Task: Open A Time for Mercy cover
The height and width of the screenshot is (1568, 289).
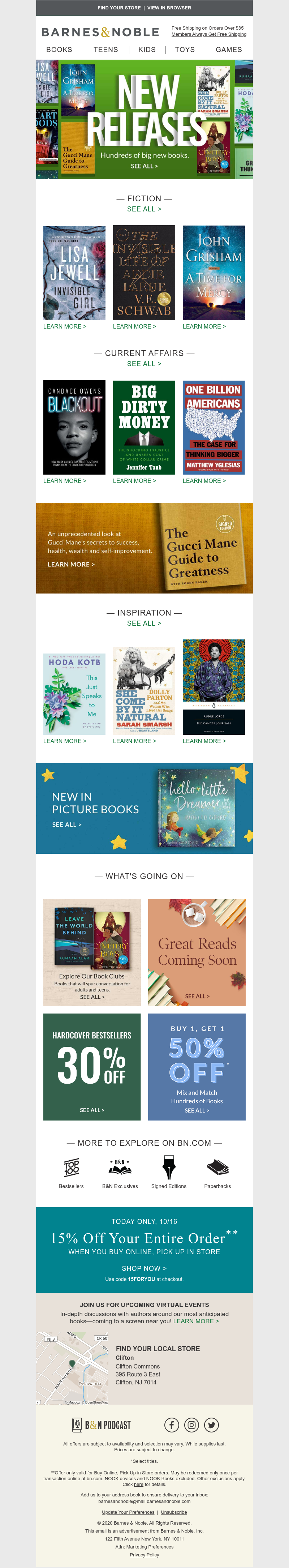Action: [x=213, y=273]
